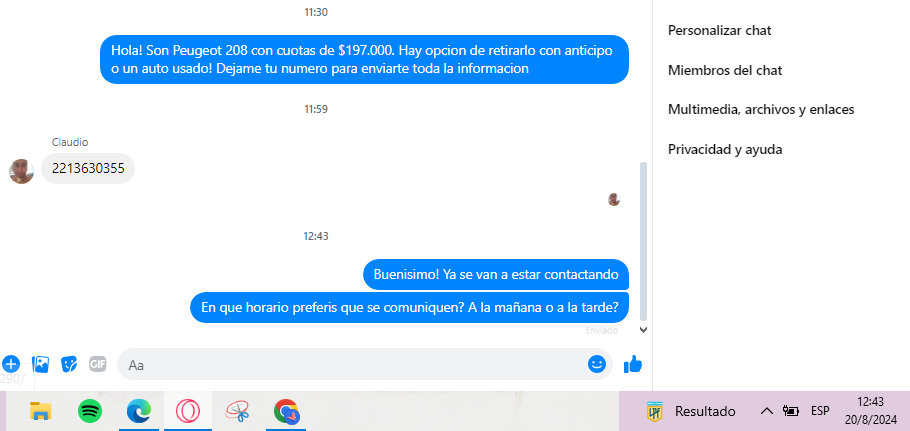910x431 pixels.
Task: Expand Personalizar chat options
Action: coord(719,31)
